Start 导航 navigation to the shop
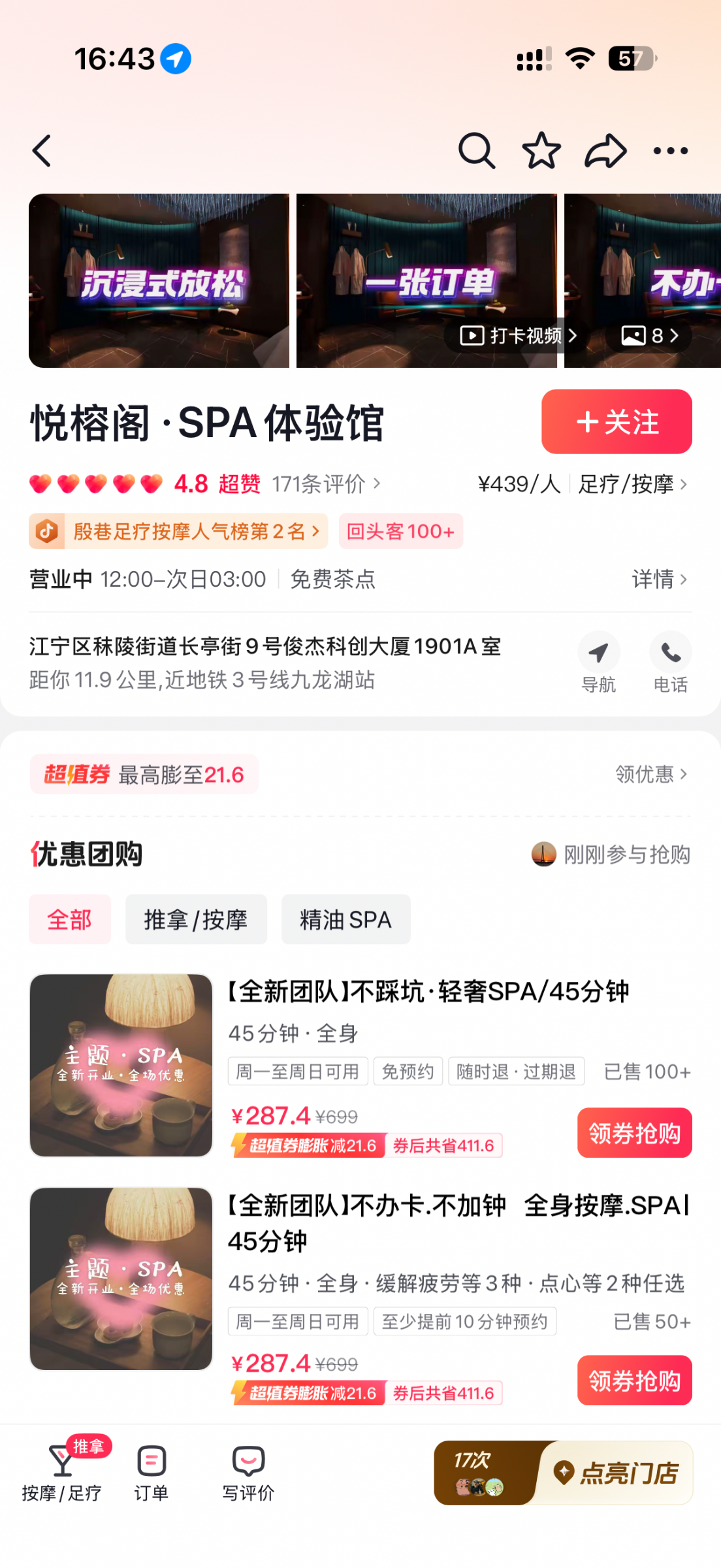The height and width of the screenshot is (1568, 721). pyautogui.click(x=598, y=662)
